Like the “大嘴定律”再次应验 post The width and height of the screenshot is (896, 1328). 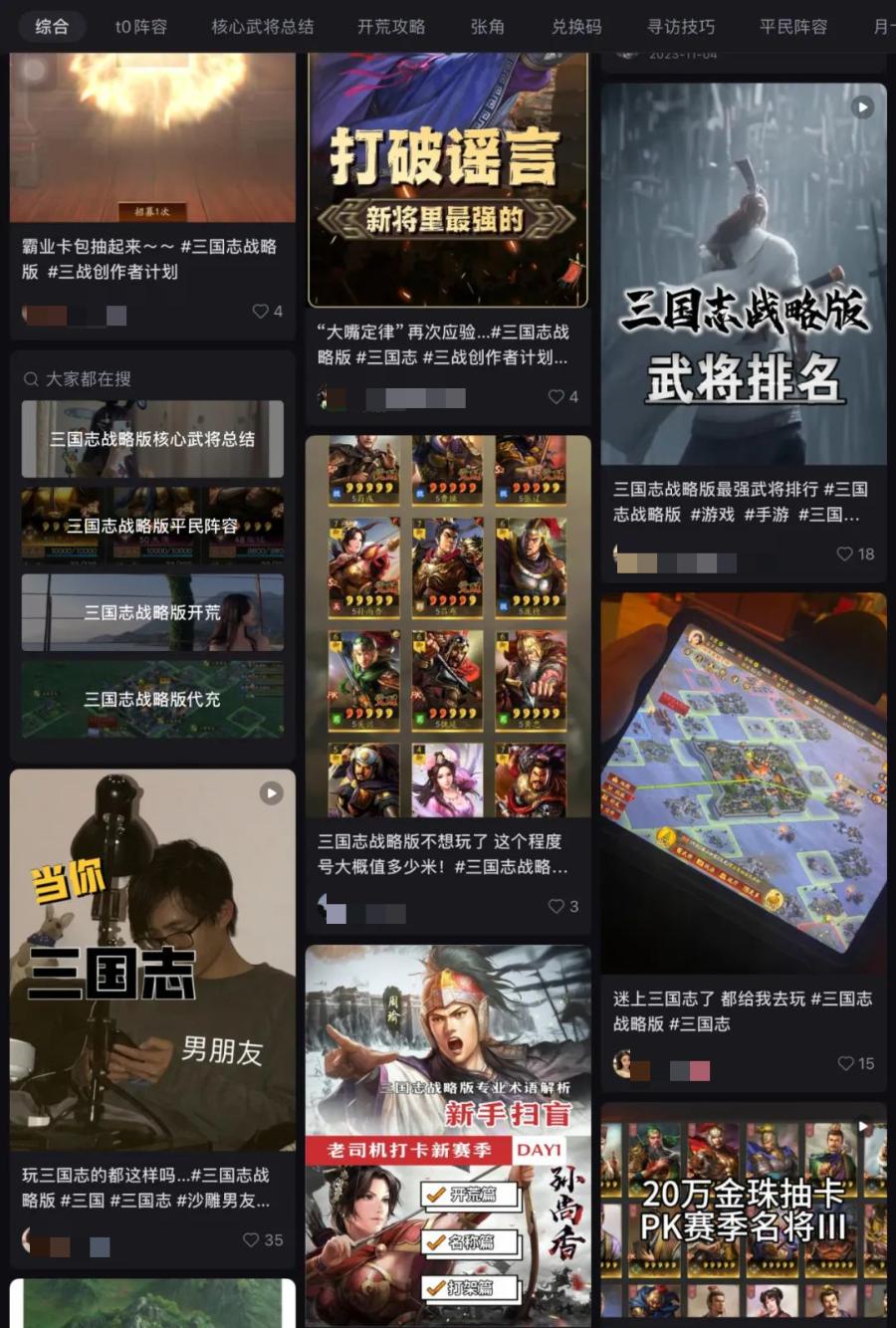[557, 397]
